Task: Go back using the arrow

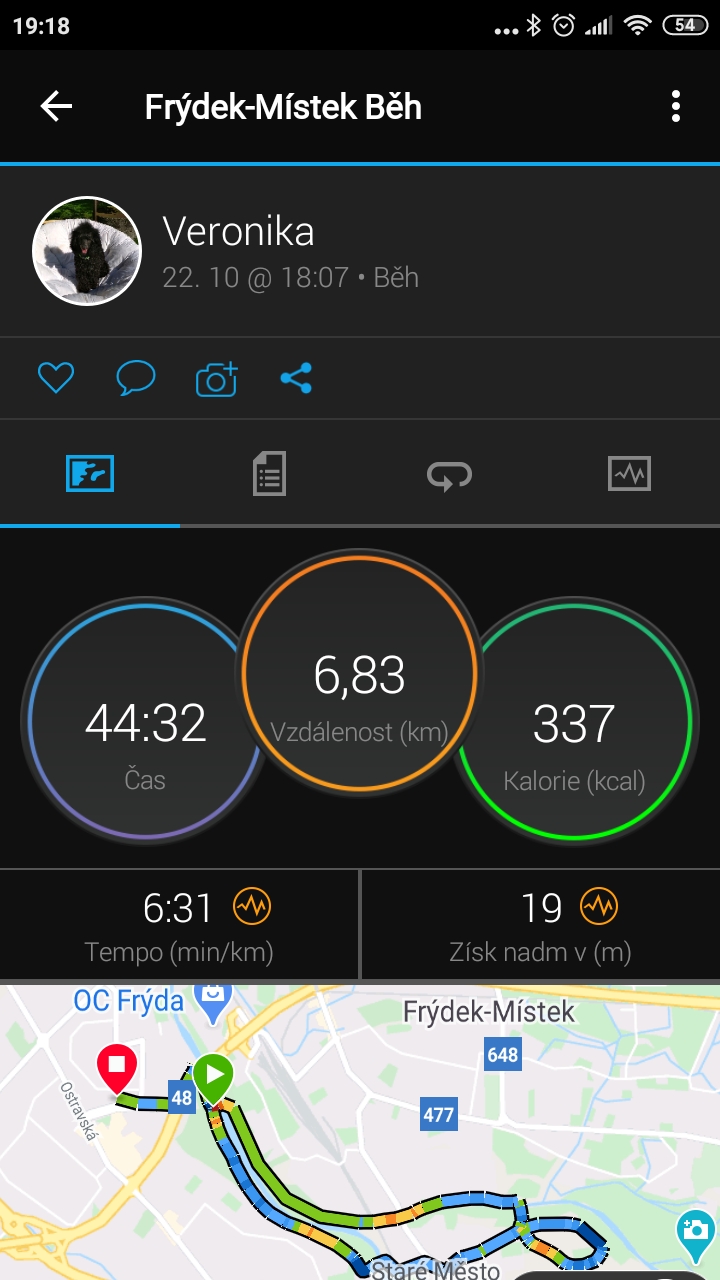Action: (56, 106)
